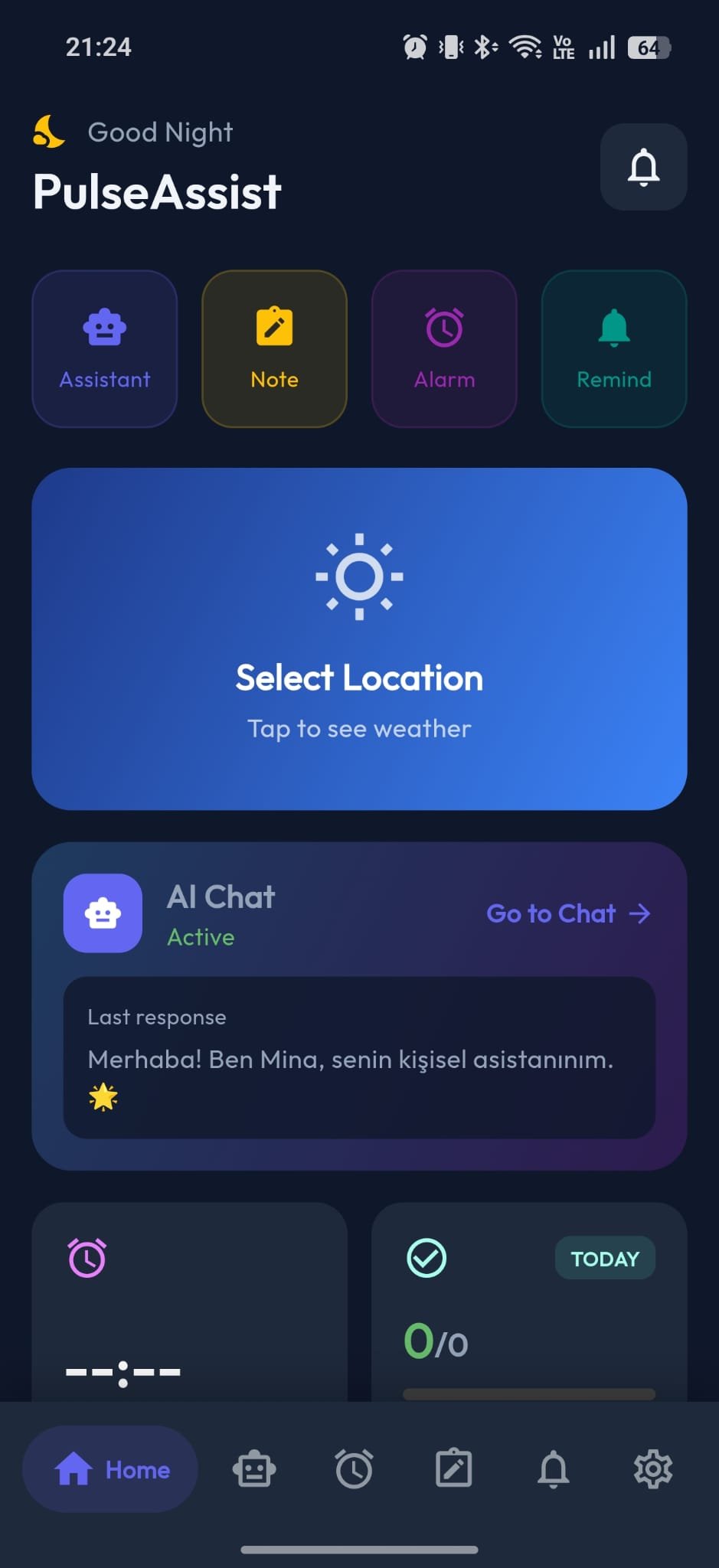Switch to the notes tab
This screenshot has width=719, height=1568.
tap(453, 1469)
